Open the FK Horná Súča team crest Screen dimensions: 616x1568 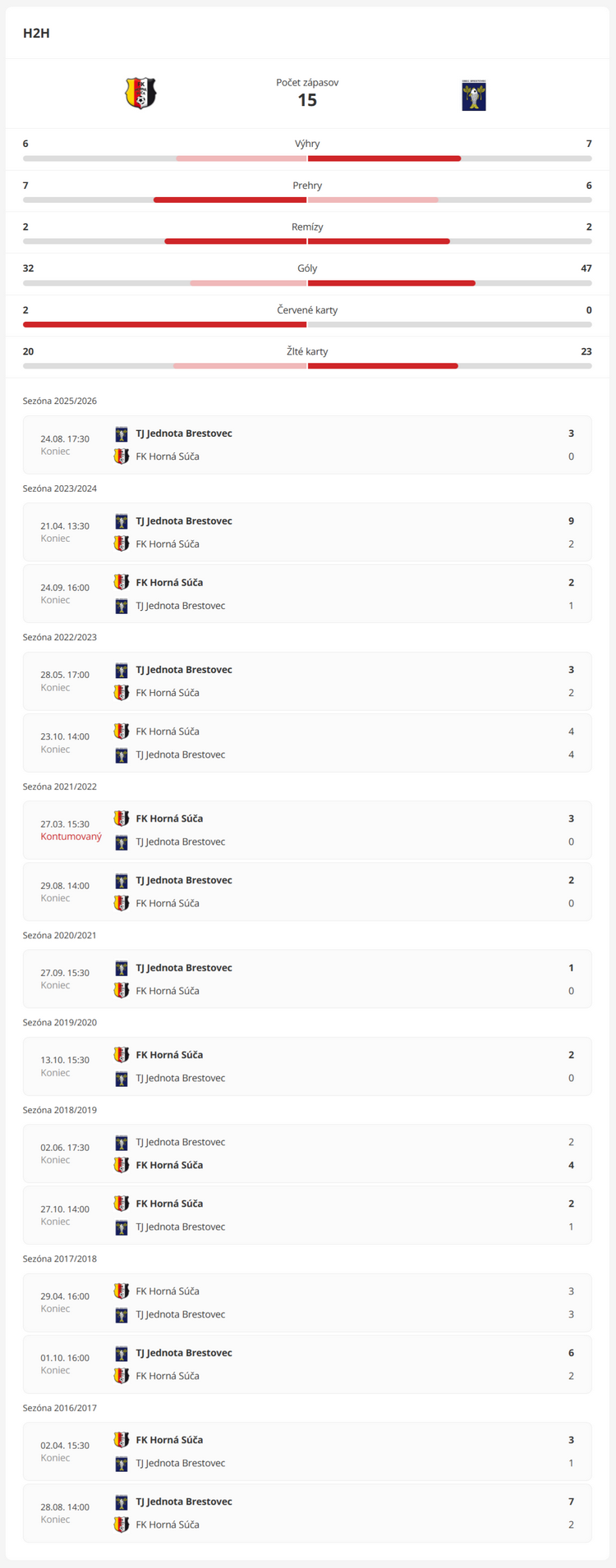(x=140, y=94)
